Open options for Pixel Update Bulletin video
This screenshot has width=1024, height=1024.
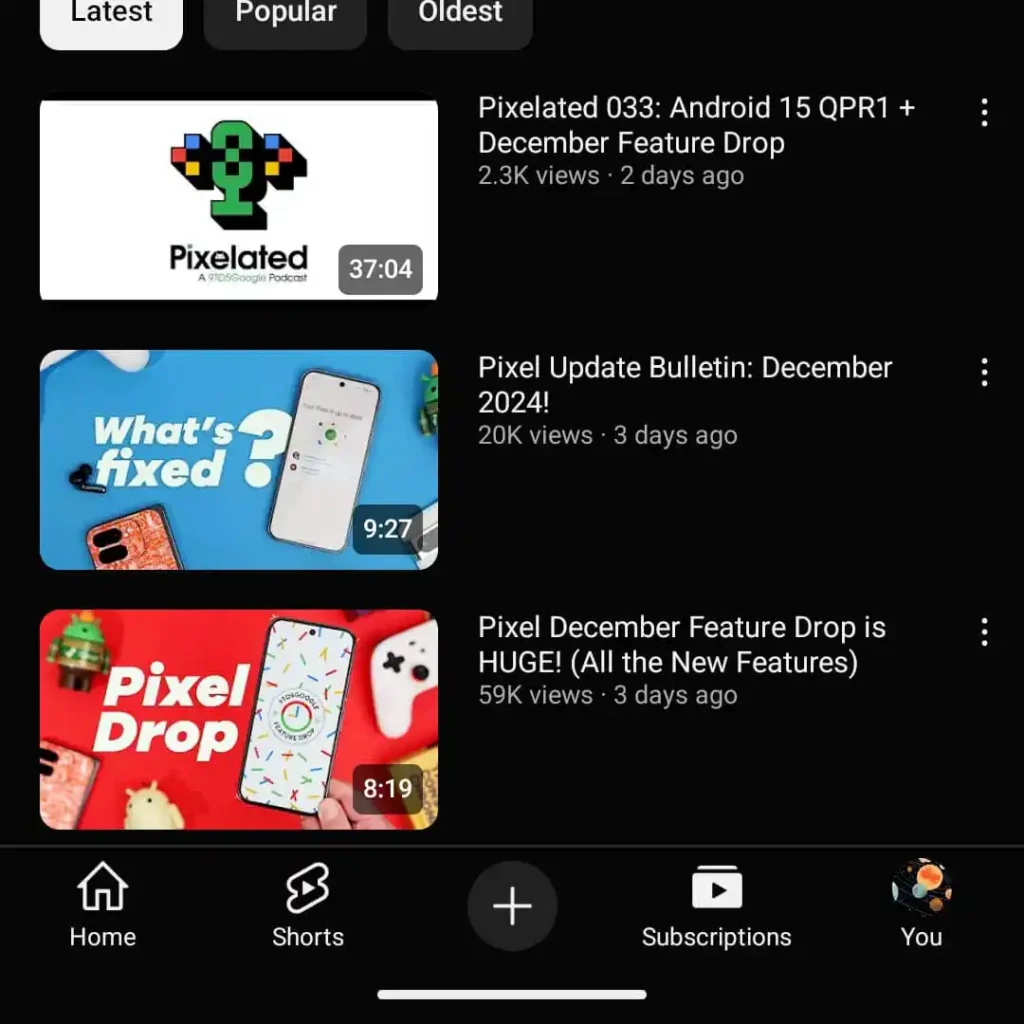984,373
